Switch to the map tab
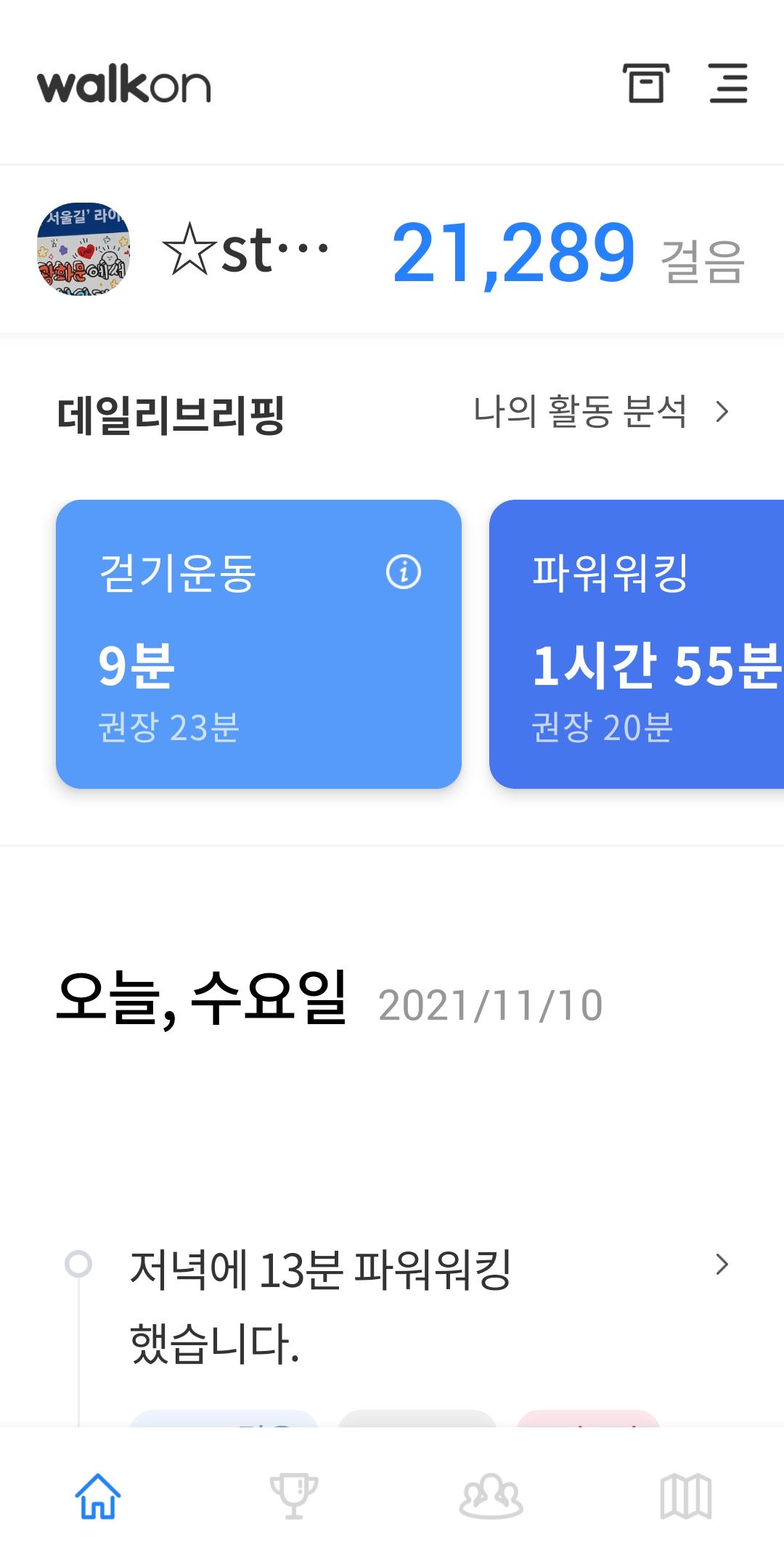The image size is (784, 1566). tap(686, 1496)
